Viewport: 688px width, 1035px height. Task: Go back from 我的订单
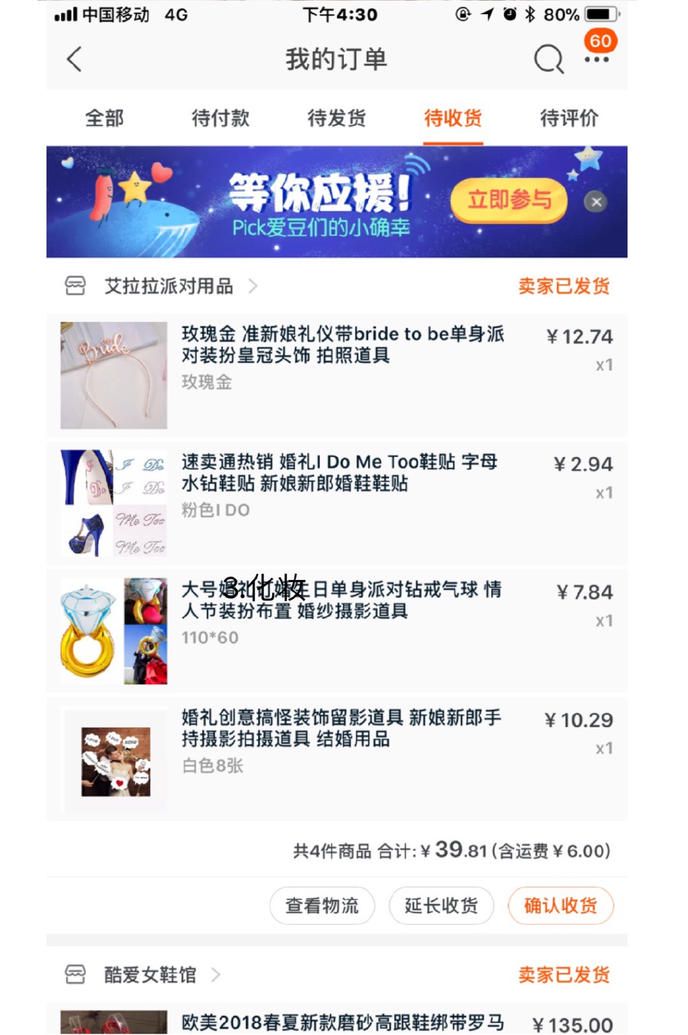(x=74, y=59)
